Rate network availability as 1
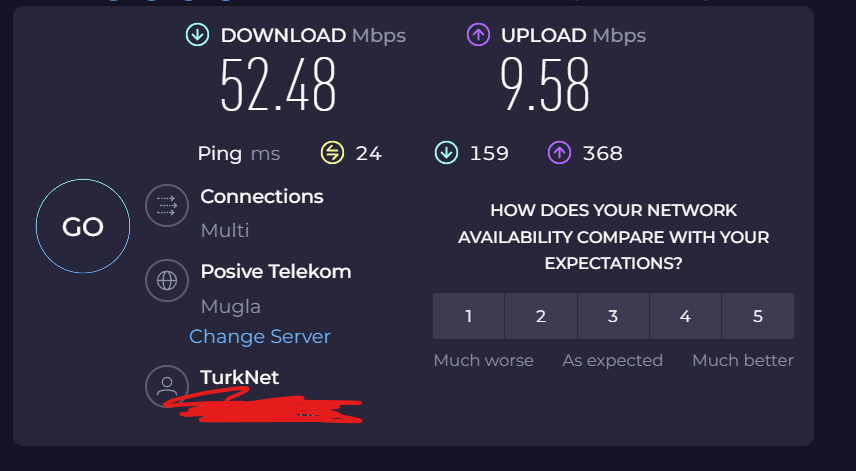 click(x=469, y=316)
